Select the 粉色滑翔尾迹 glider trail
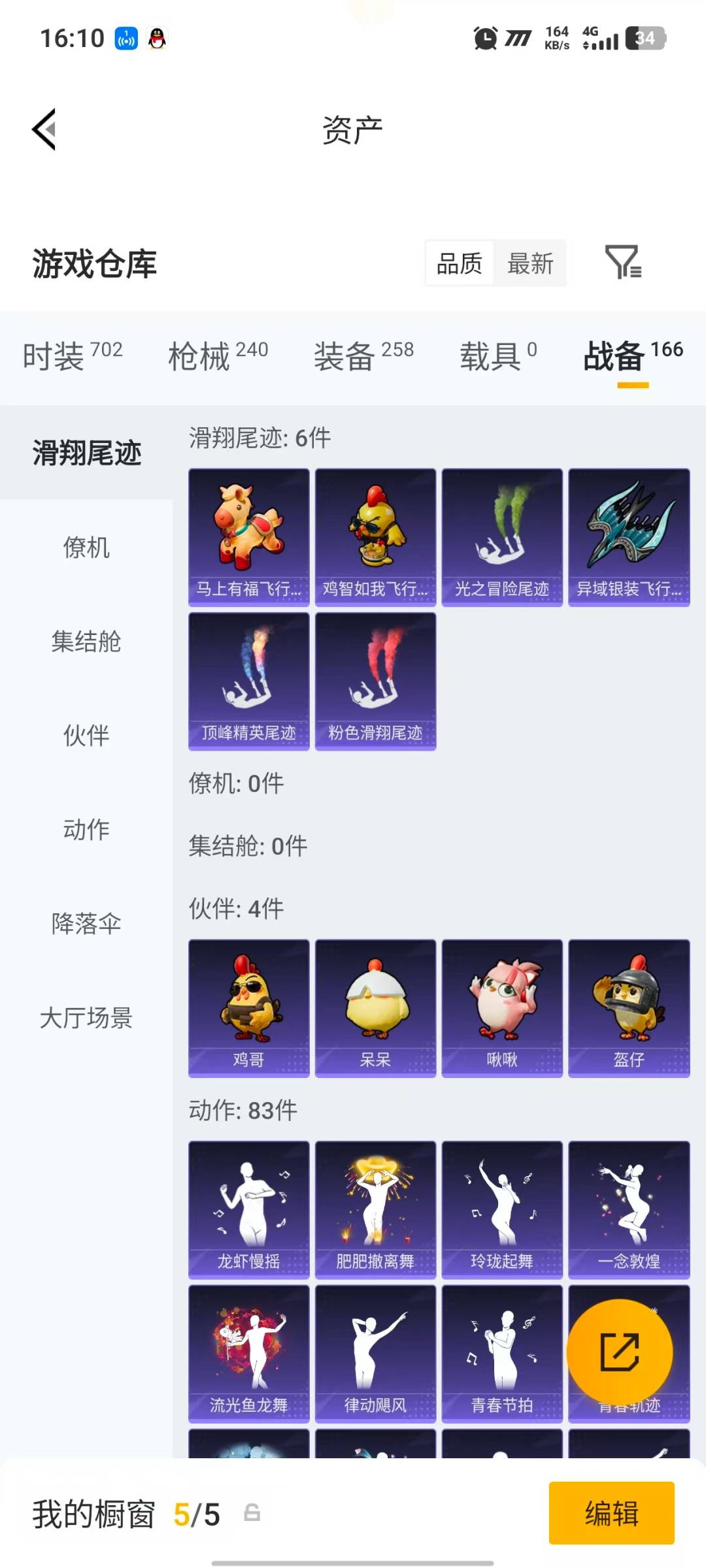The width and height of the screenshot is (706, 1568). [375, 679]
